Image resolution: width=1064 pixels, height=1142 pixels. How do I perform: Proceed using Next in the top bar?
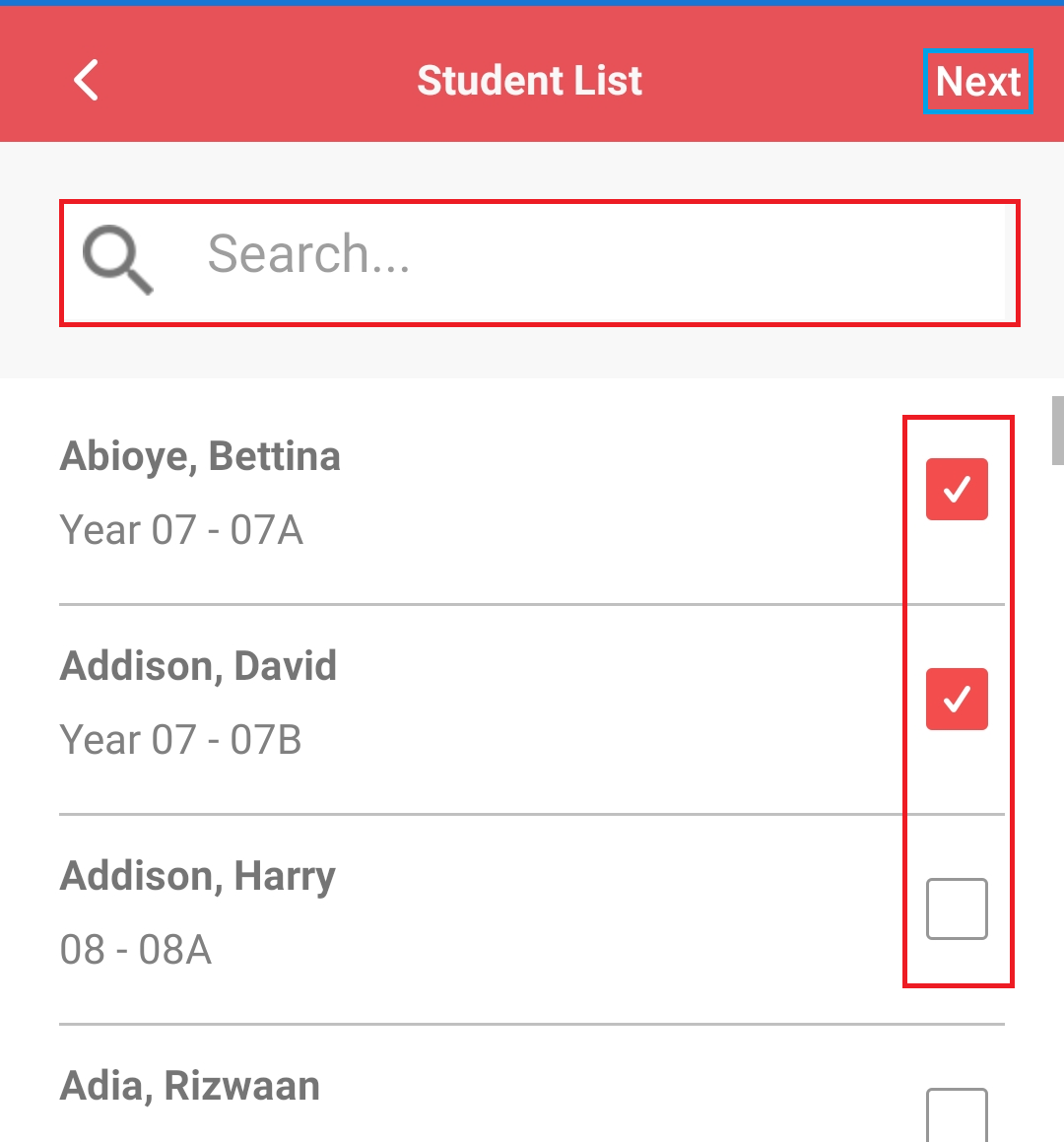tap(978, 82)
